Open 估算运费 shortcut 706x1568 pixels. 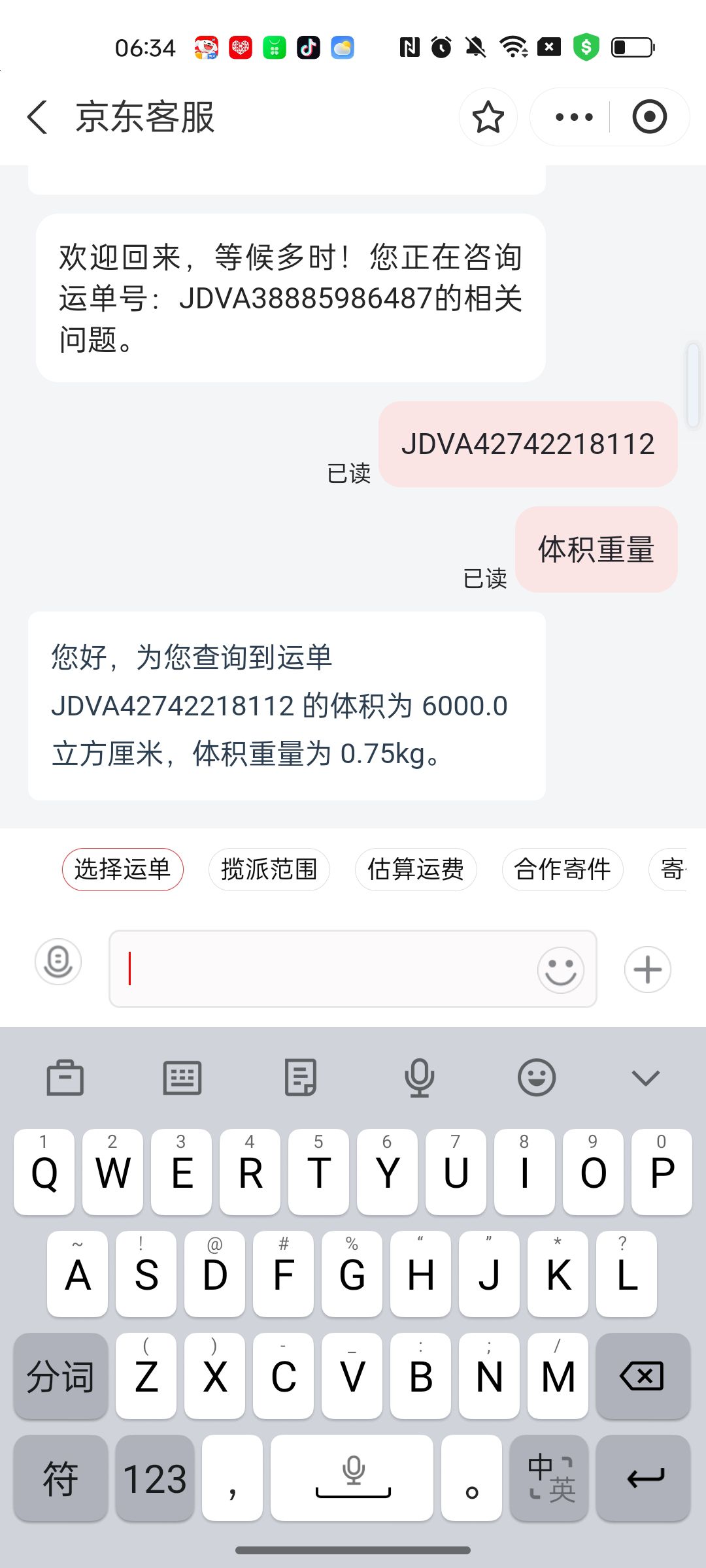416,870
